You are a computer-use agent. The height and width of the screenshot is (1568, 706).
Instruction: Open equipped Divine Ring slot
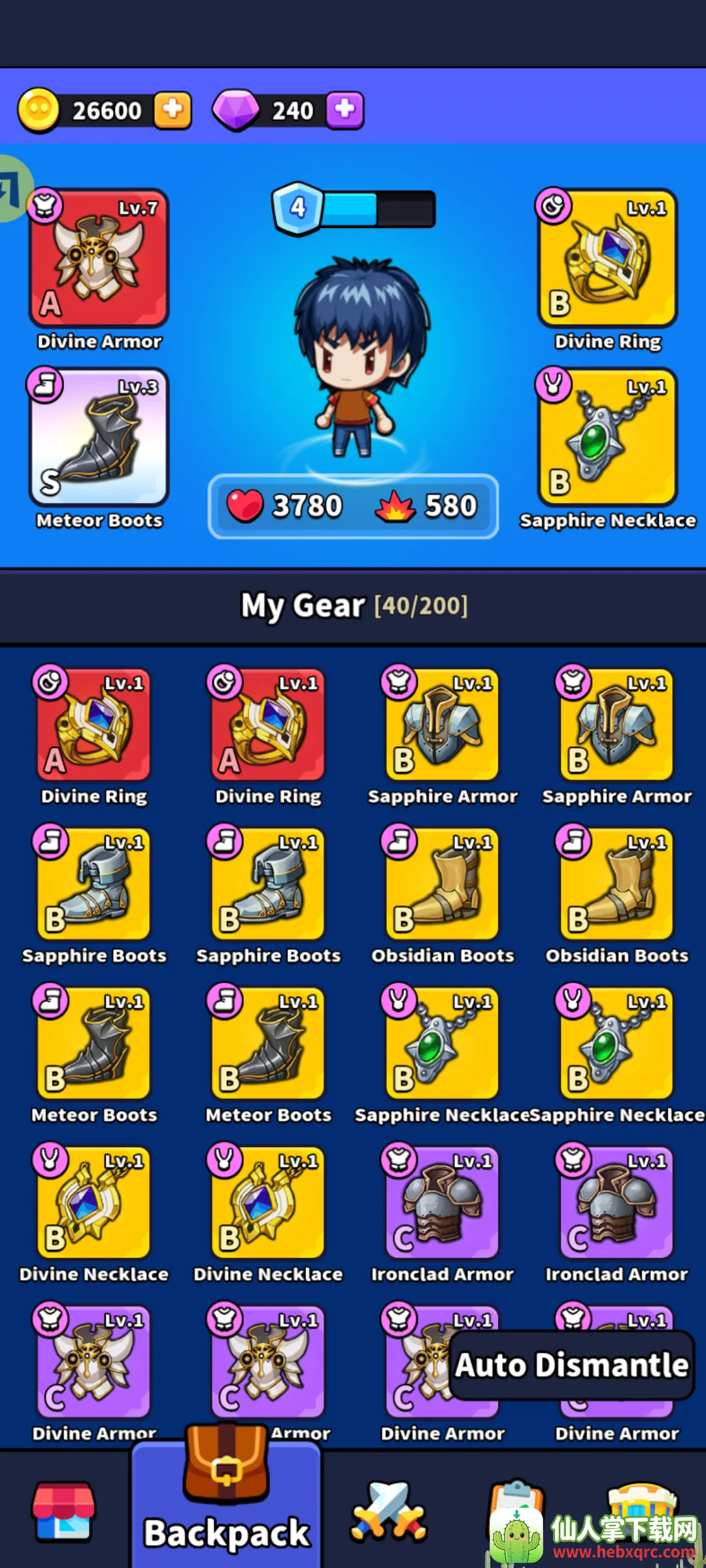coord(607,258)
